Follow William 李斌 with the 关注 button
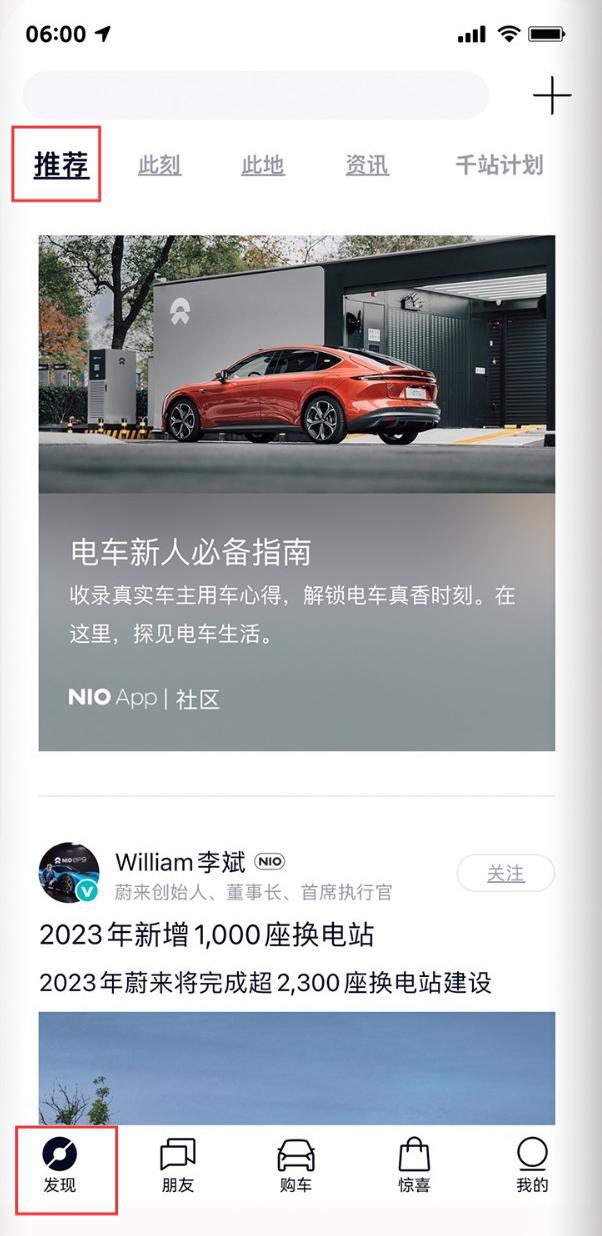Screen dimensions: 602x1236 coord(505,873)
